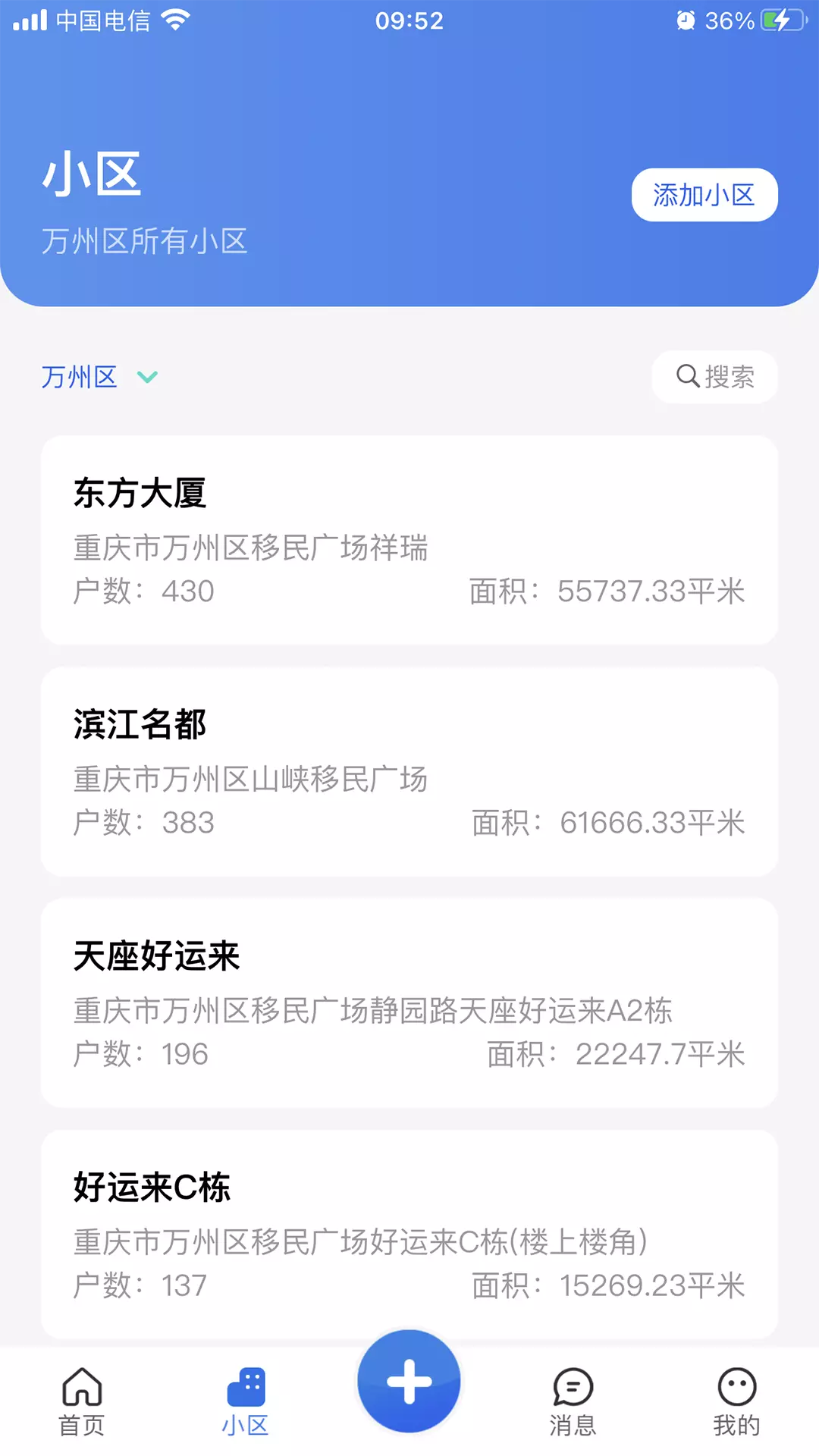Open the 东方大厦 community card
Screen dimensions: 819x1456
click(409, 540)
